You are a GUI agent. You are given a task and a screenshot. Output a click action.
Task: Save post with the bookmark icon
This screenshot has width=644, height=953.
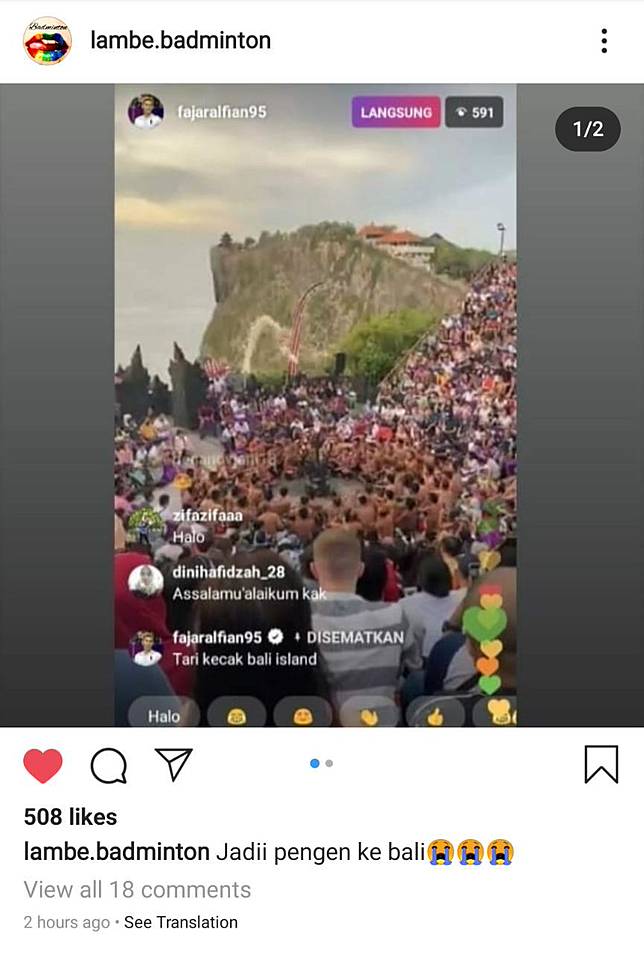(601, 765)
